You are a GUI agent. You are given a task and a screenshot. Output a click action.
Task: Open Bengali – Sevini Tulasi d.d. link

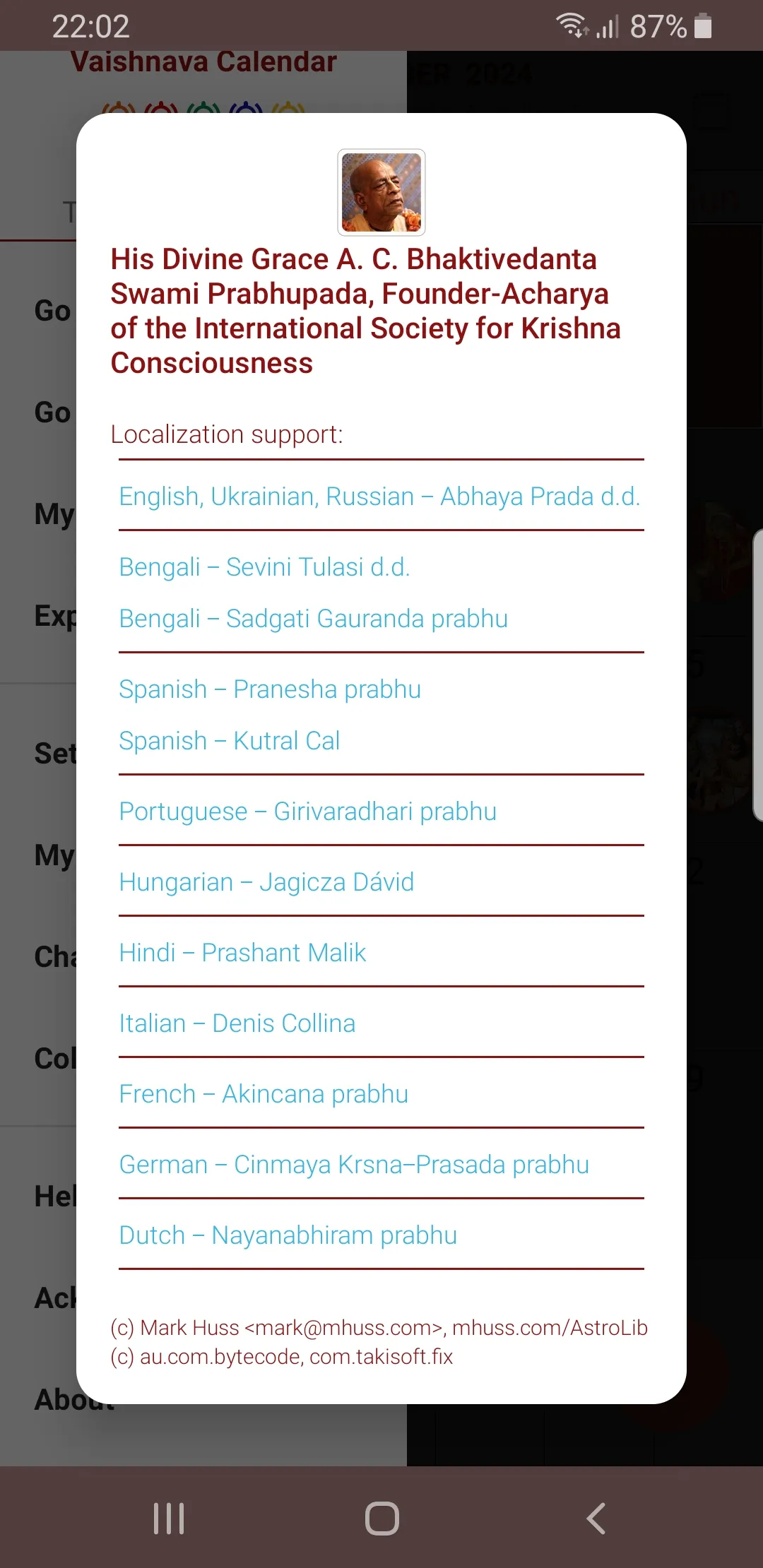click(x=265, y=566)
